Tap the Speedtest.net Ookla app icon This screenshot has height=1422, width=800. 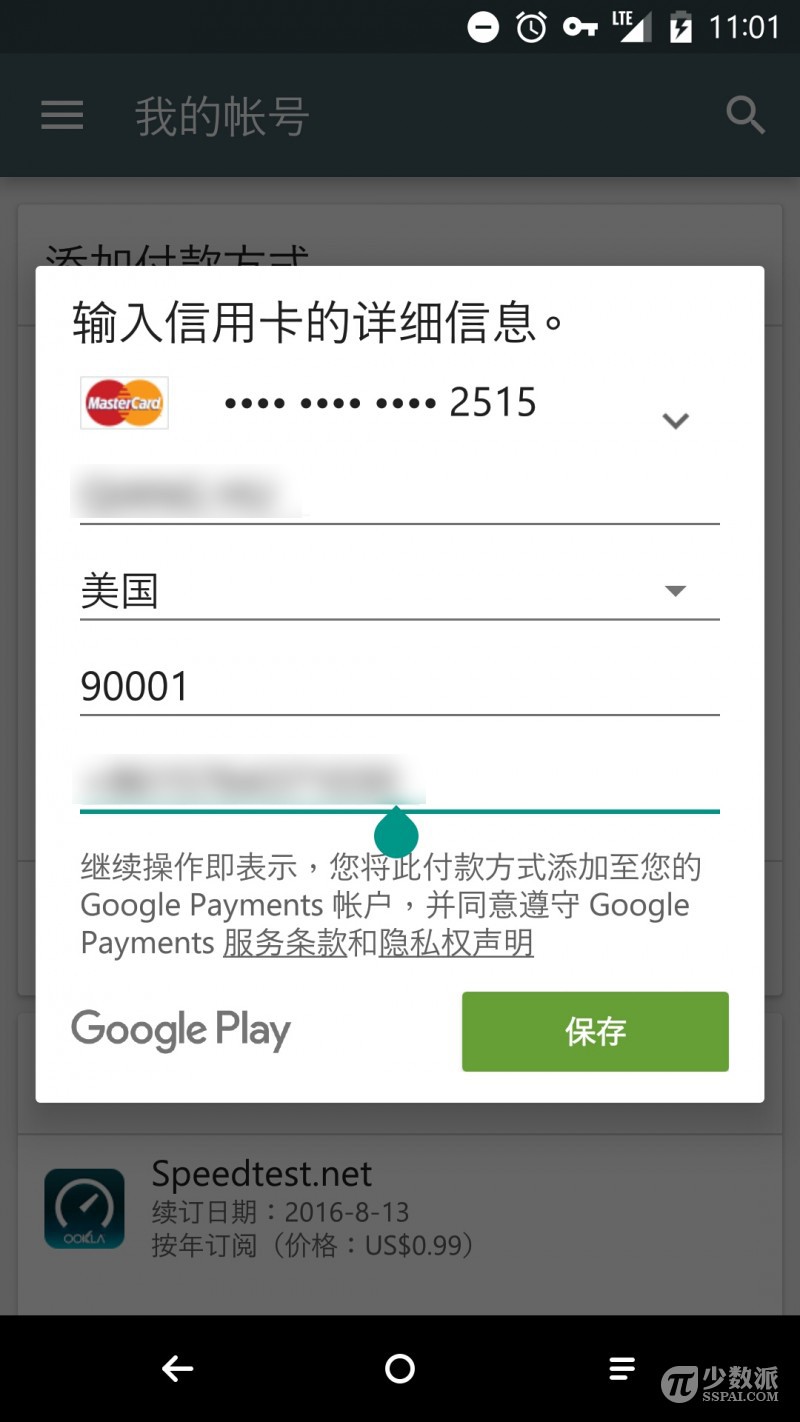pos(85,1208)
